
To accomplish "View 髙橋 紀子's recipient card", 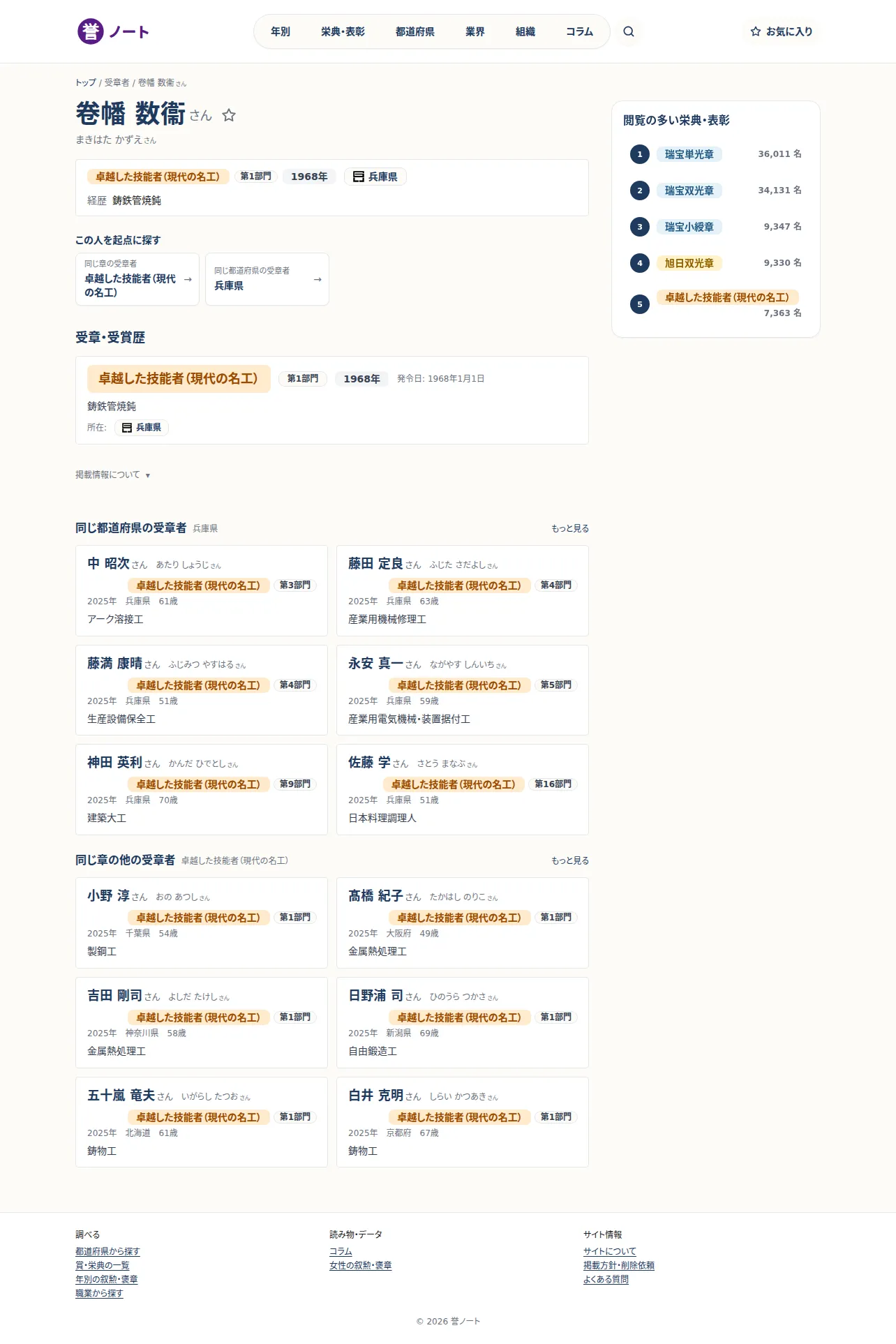I will pos(463,923).
